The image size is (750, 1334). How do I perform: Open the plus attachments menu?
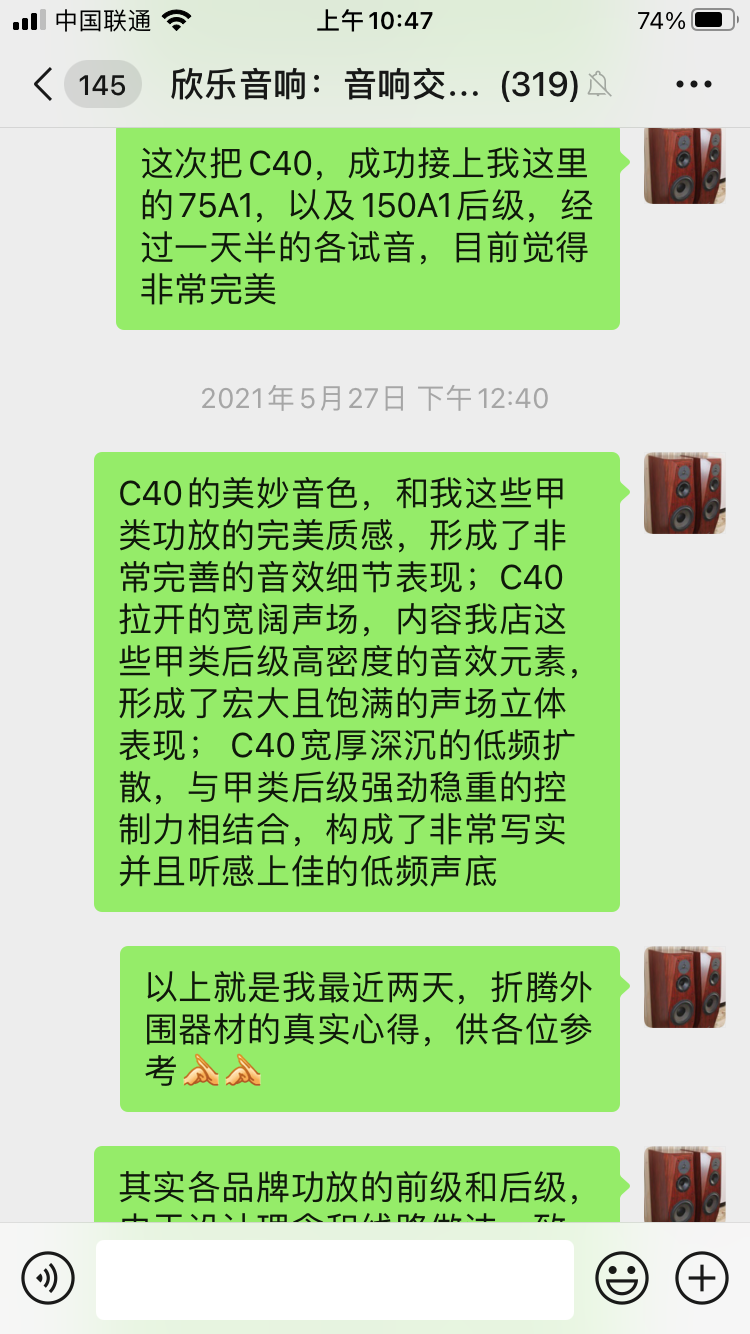click(x=702, y=1277)
